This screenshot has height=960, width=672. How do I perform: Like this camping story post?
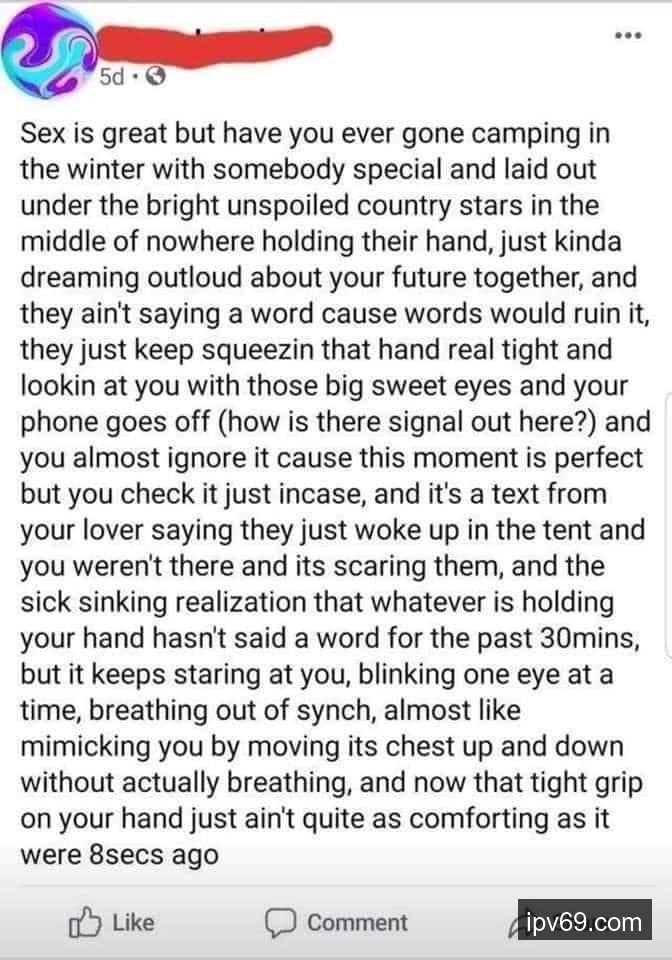(x=110, y=921)
